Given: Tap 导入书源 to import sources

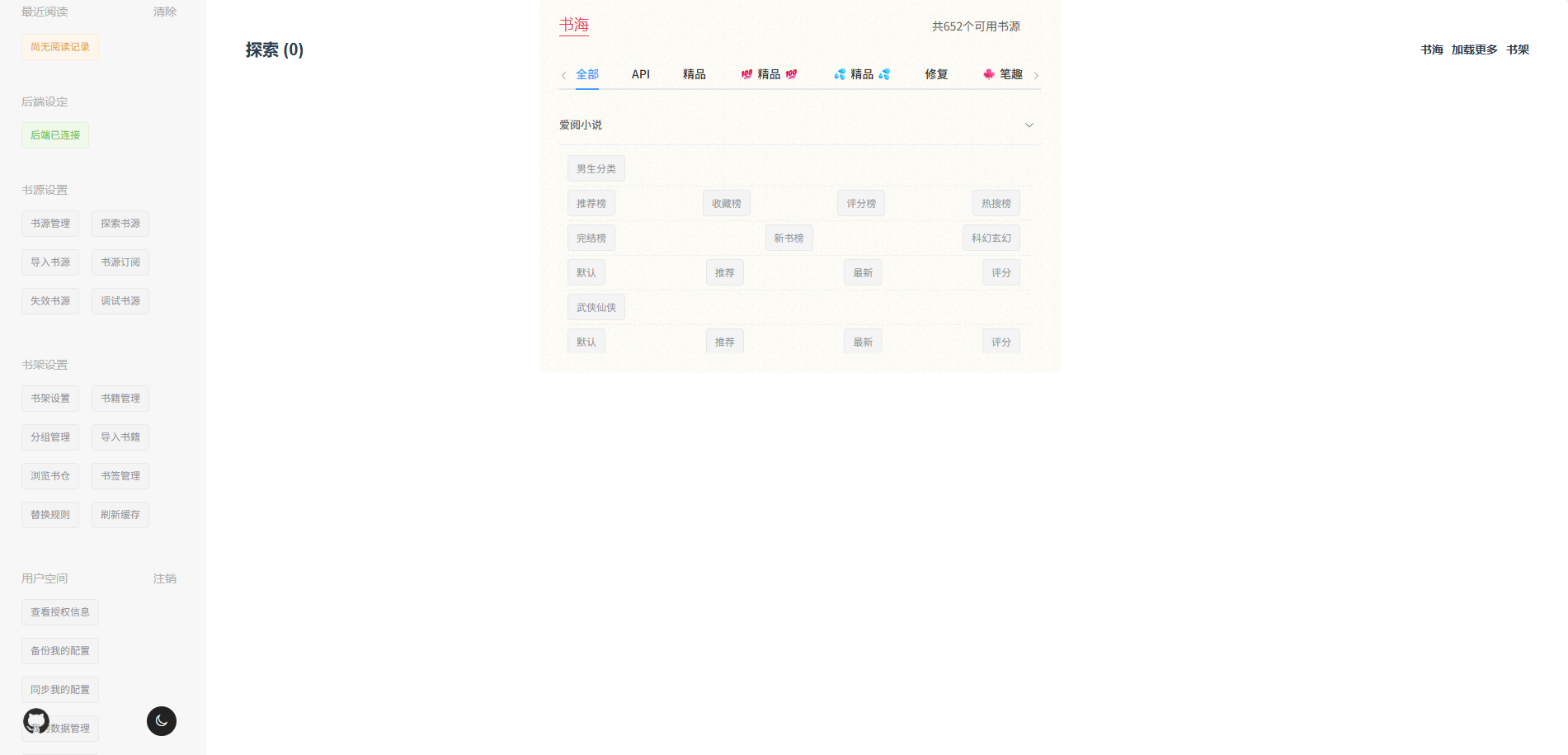Looking at the screenshot, I should pos(50,262).
